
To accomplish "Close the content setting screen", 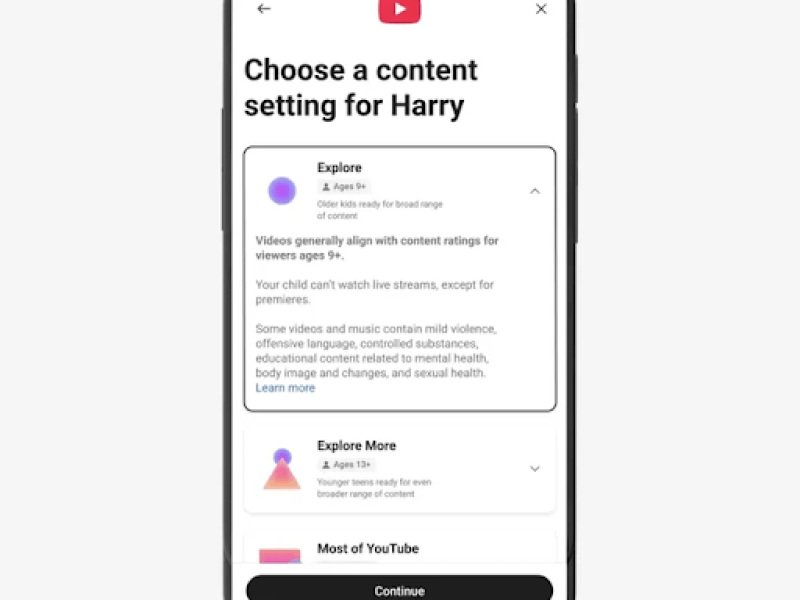I will (x=541, y=9).
